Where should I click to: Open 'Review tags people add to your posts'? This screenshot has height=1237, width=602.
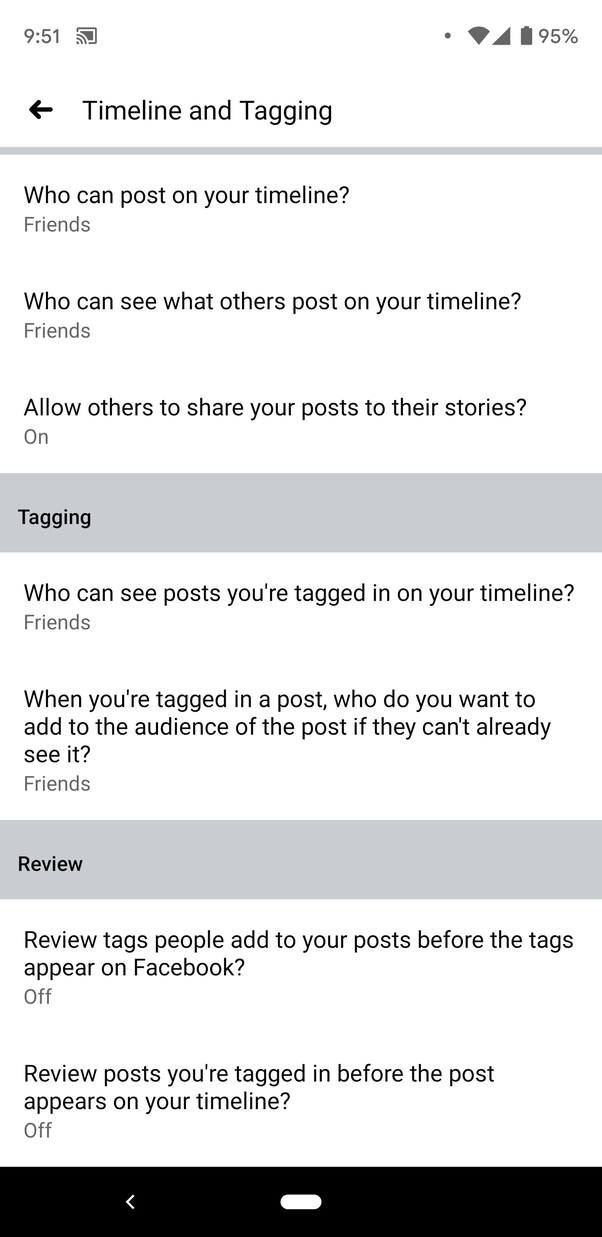click(x=300, y=966)
